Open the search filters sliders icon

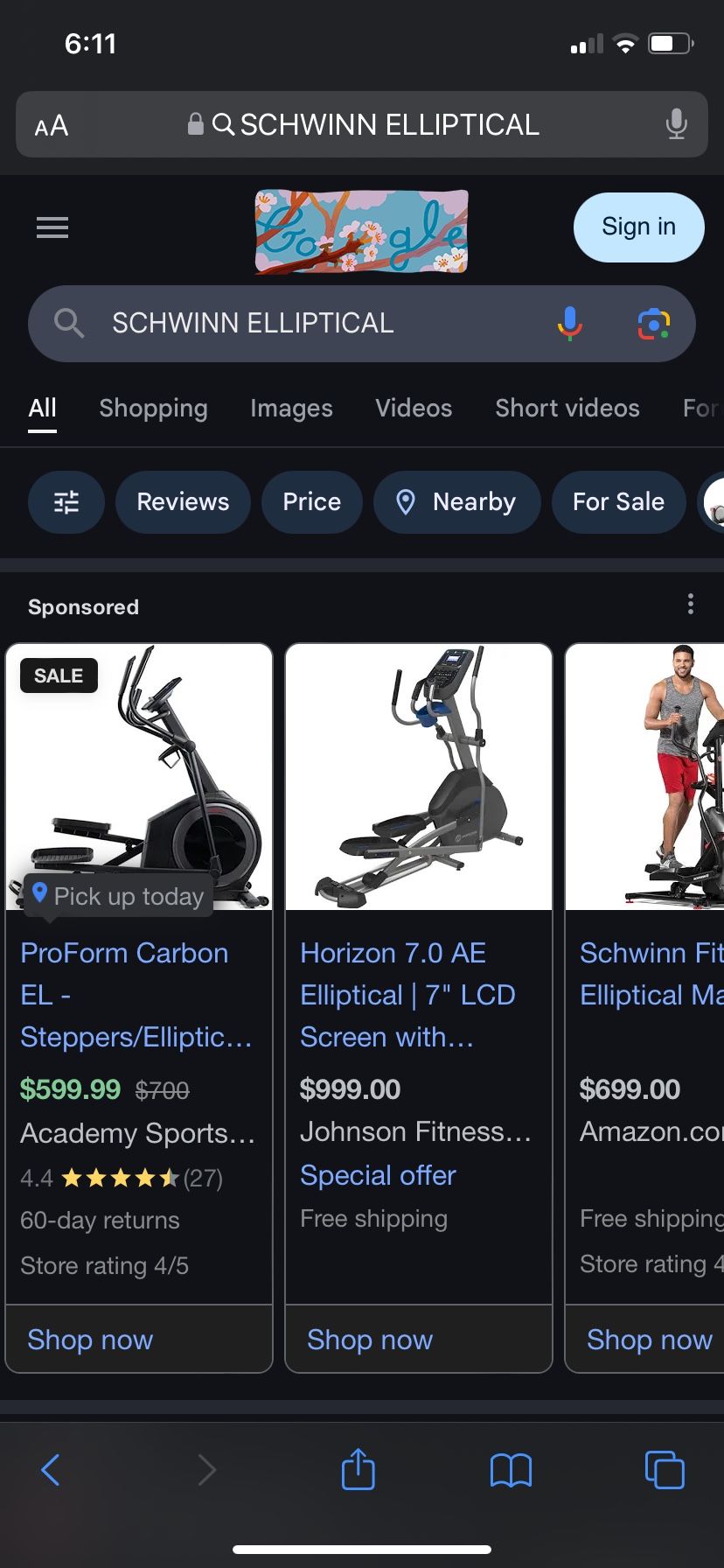[x=66, y=501]
